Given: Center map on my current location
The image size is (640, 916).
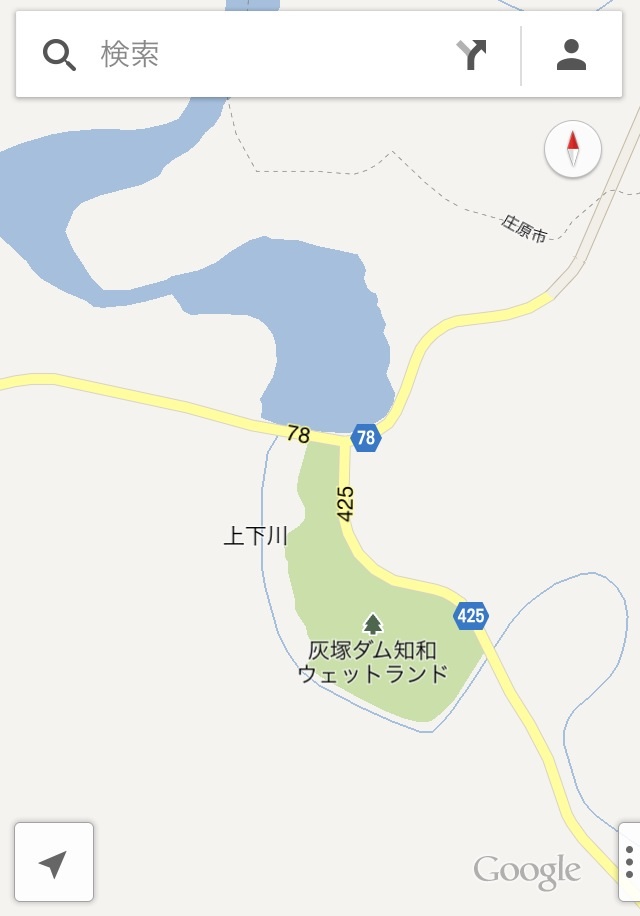Looking at the screenshot, I should (x=54, y=862).
